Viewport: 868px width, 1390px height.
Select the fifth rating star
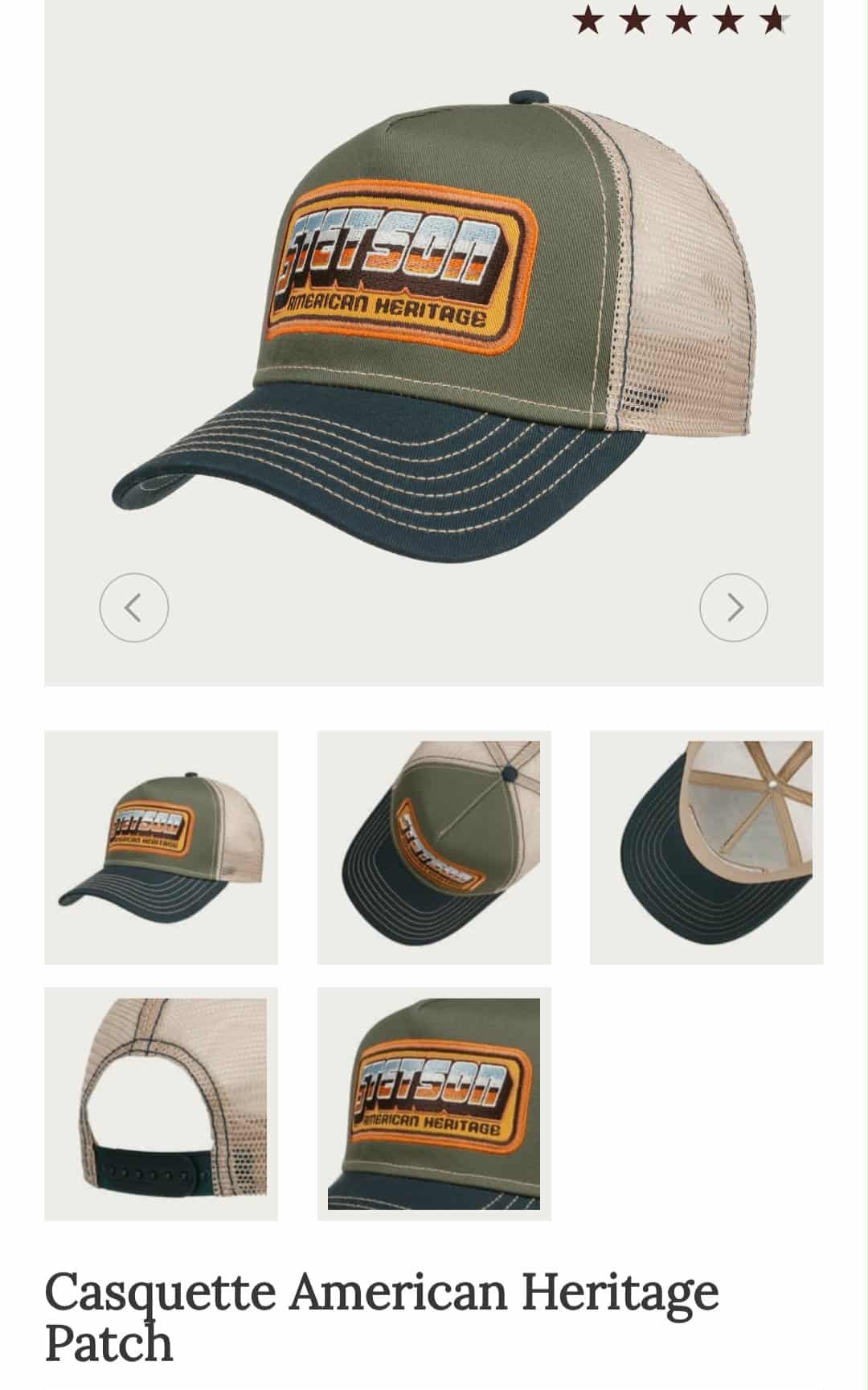(x=774, y=21)
